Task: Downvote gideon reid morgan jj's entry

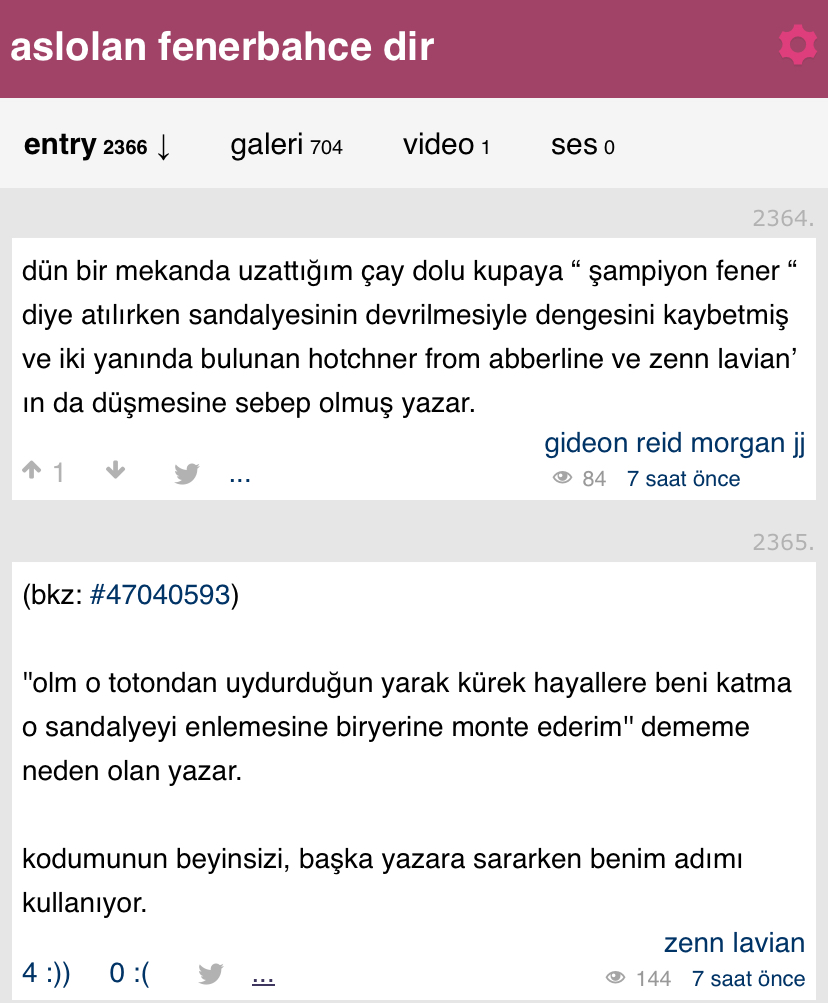Action: pos(115,472)
